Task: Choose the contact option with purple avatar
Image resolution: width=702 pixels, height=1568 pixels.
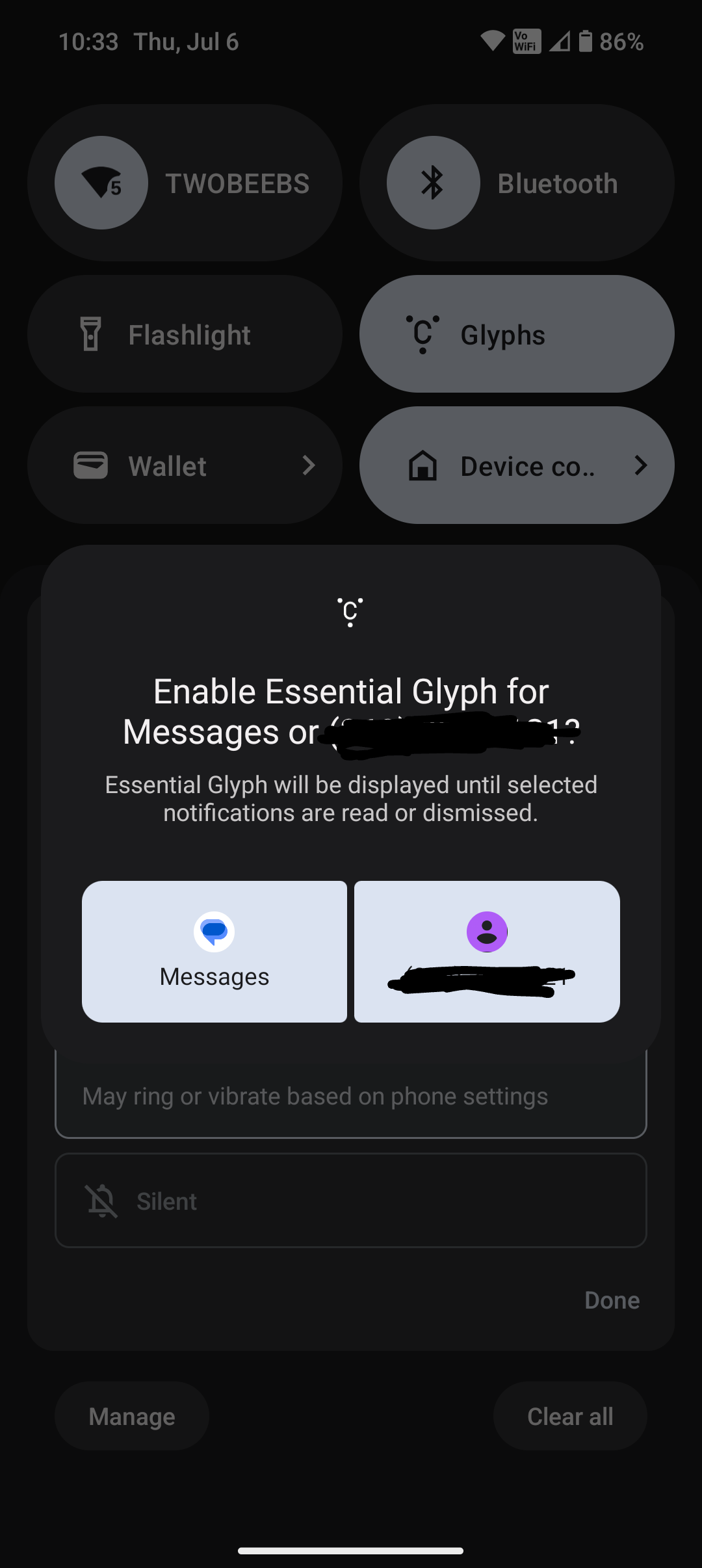Action: [487, 951]
